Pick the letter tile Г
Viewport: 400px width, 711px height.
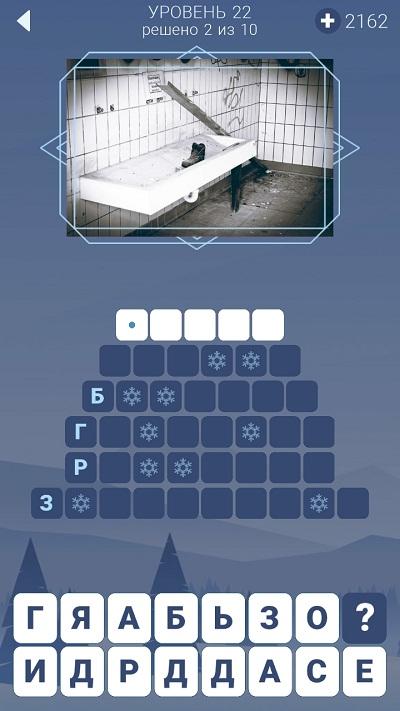pos(35,618)
